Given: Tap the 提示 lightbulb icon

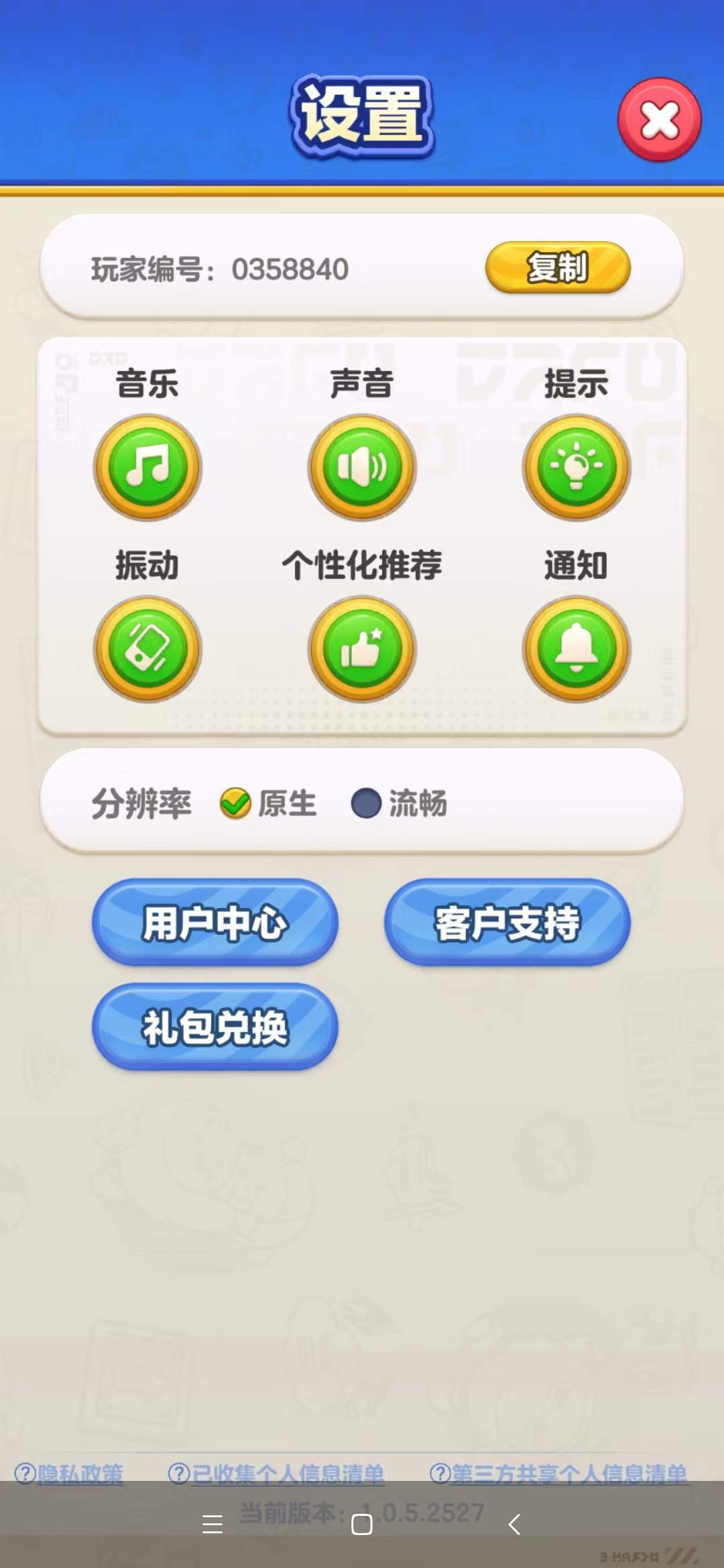Looking at the screenshot, I should (575, 468).
